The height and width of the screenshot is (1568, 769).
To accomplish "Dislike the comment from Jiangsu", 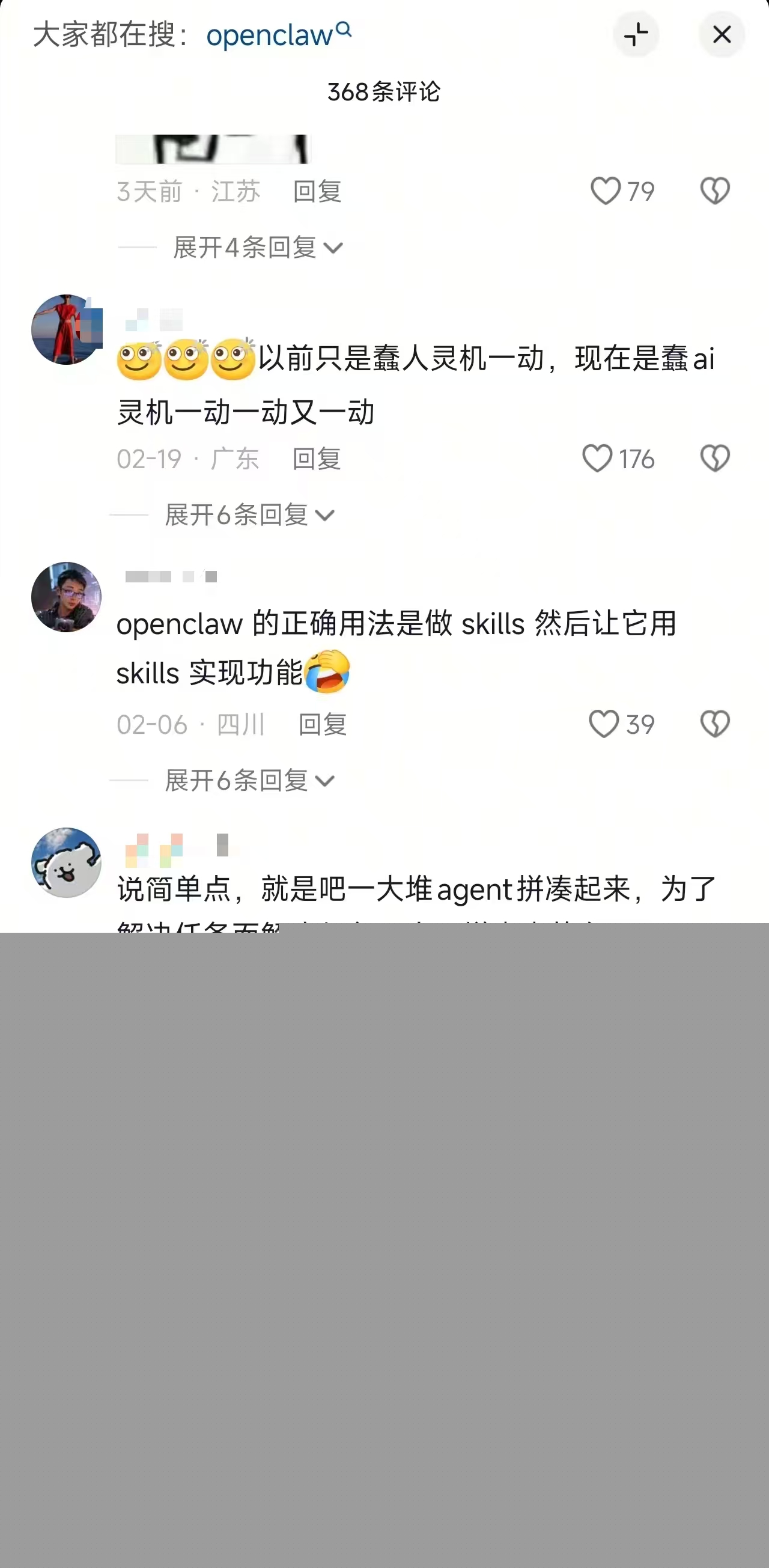I will 715,191.
